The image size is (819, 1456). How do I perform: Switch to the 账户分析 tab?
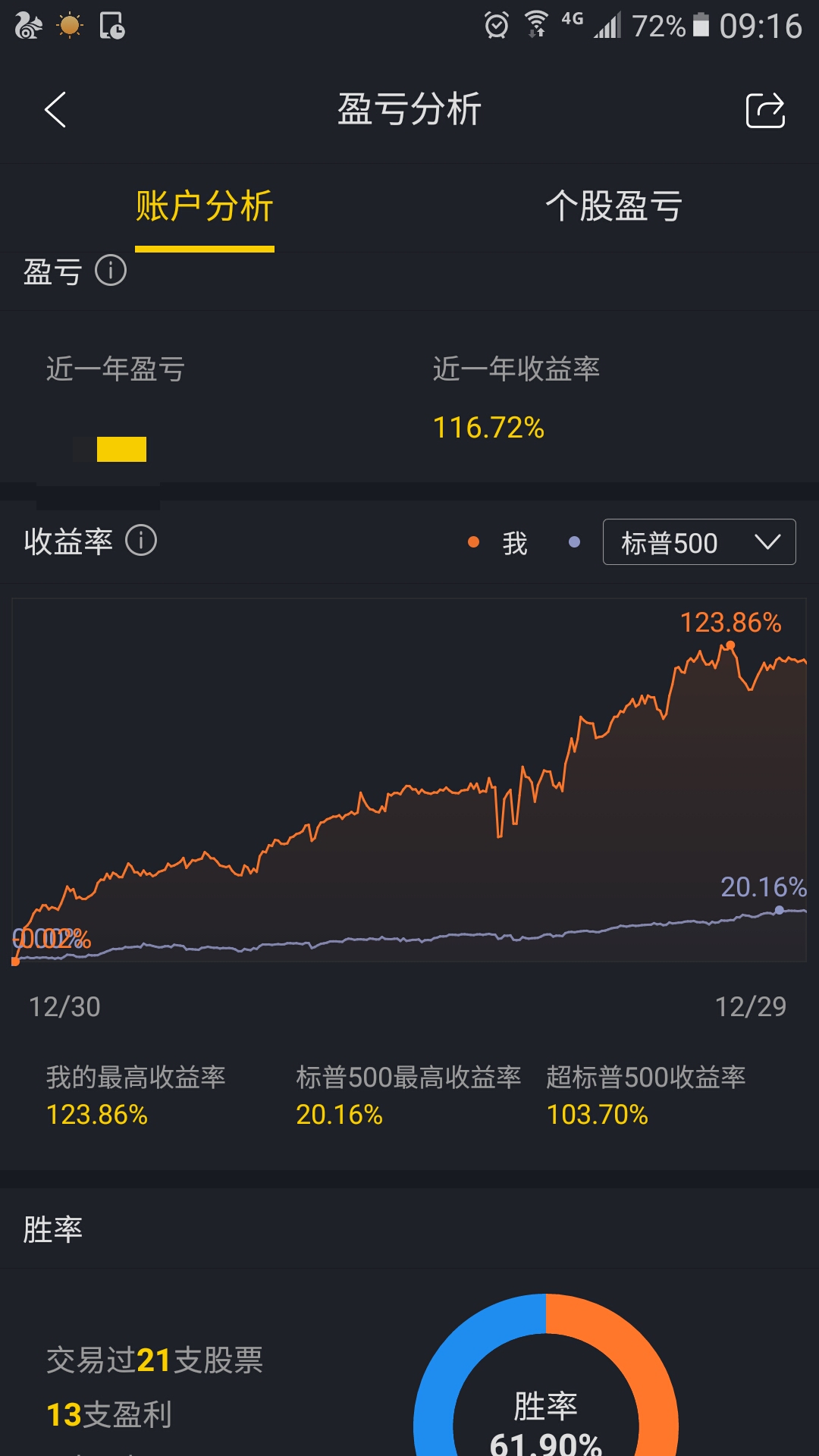205,207
